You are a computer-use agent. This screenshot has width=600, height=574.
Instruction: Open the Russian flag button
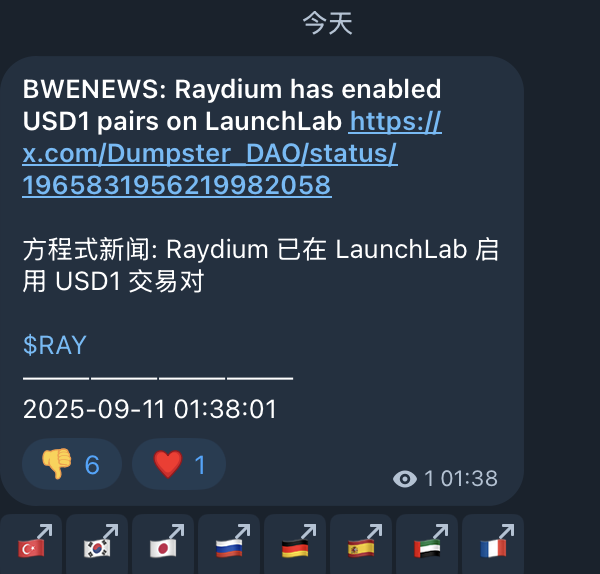pos(229,544)
